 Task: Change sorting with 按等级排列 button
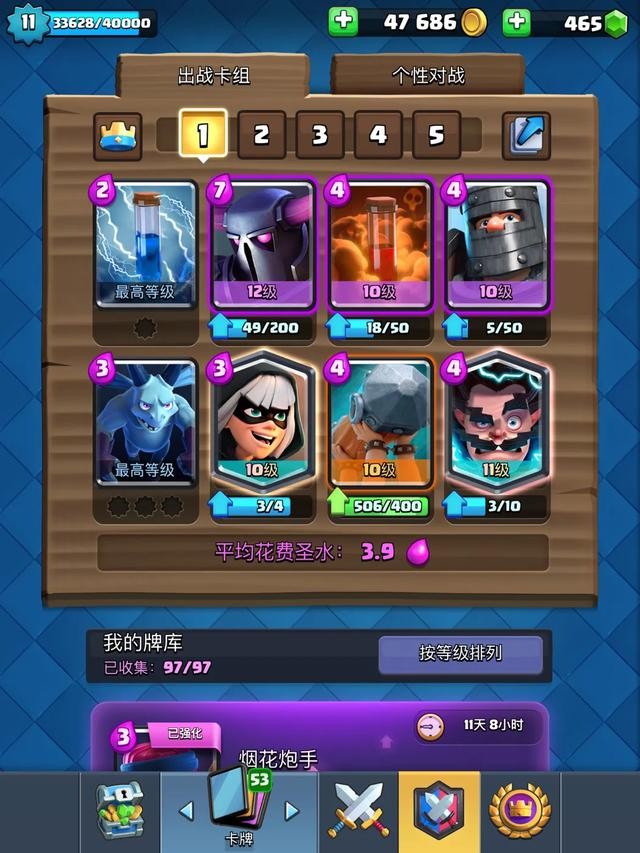460,654
